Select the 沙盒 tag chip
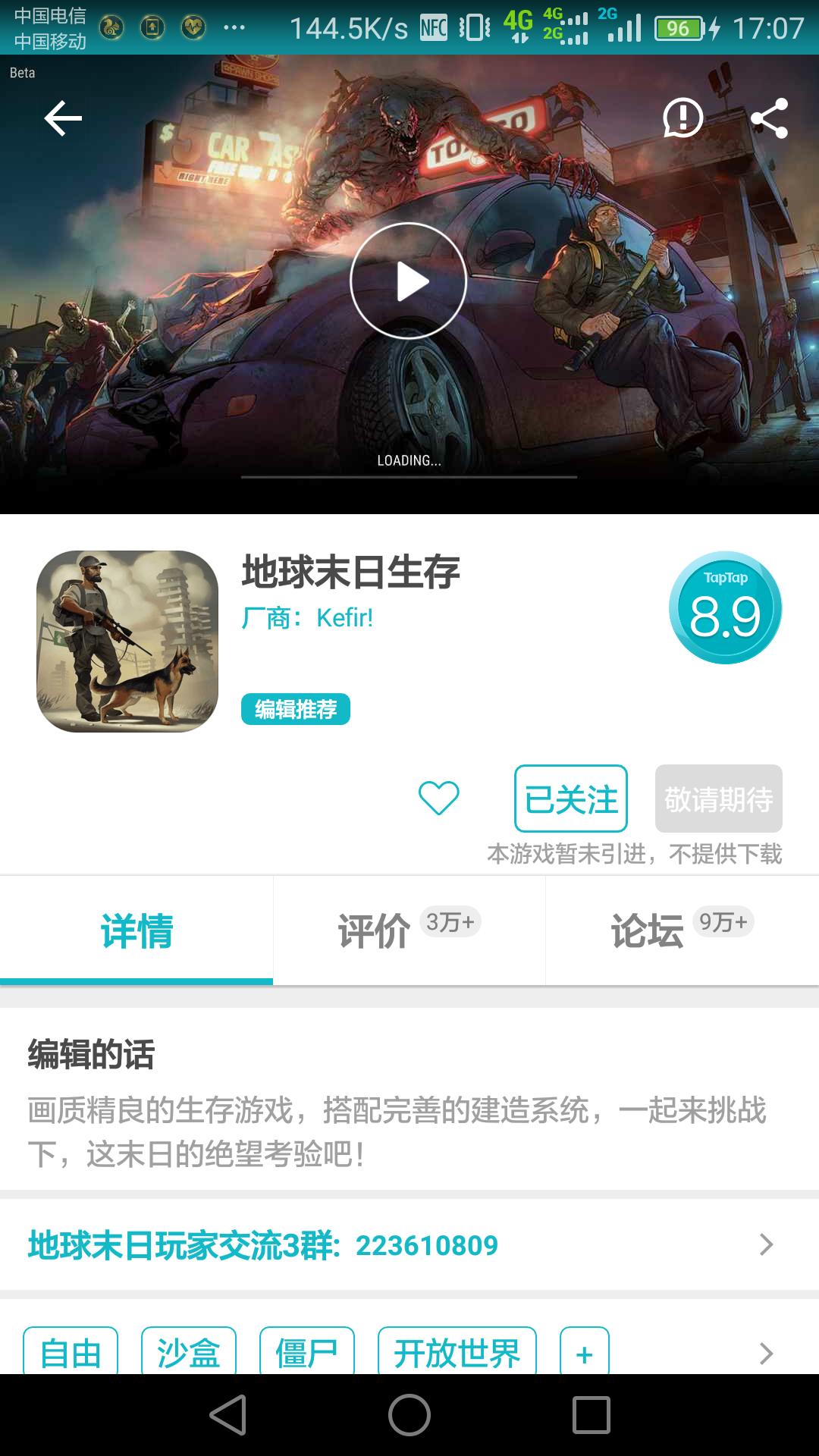 click(x=189, y=1353)
